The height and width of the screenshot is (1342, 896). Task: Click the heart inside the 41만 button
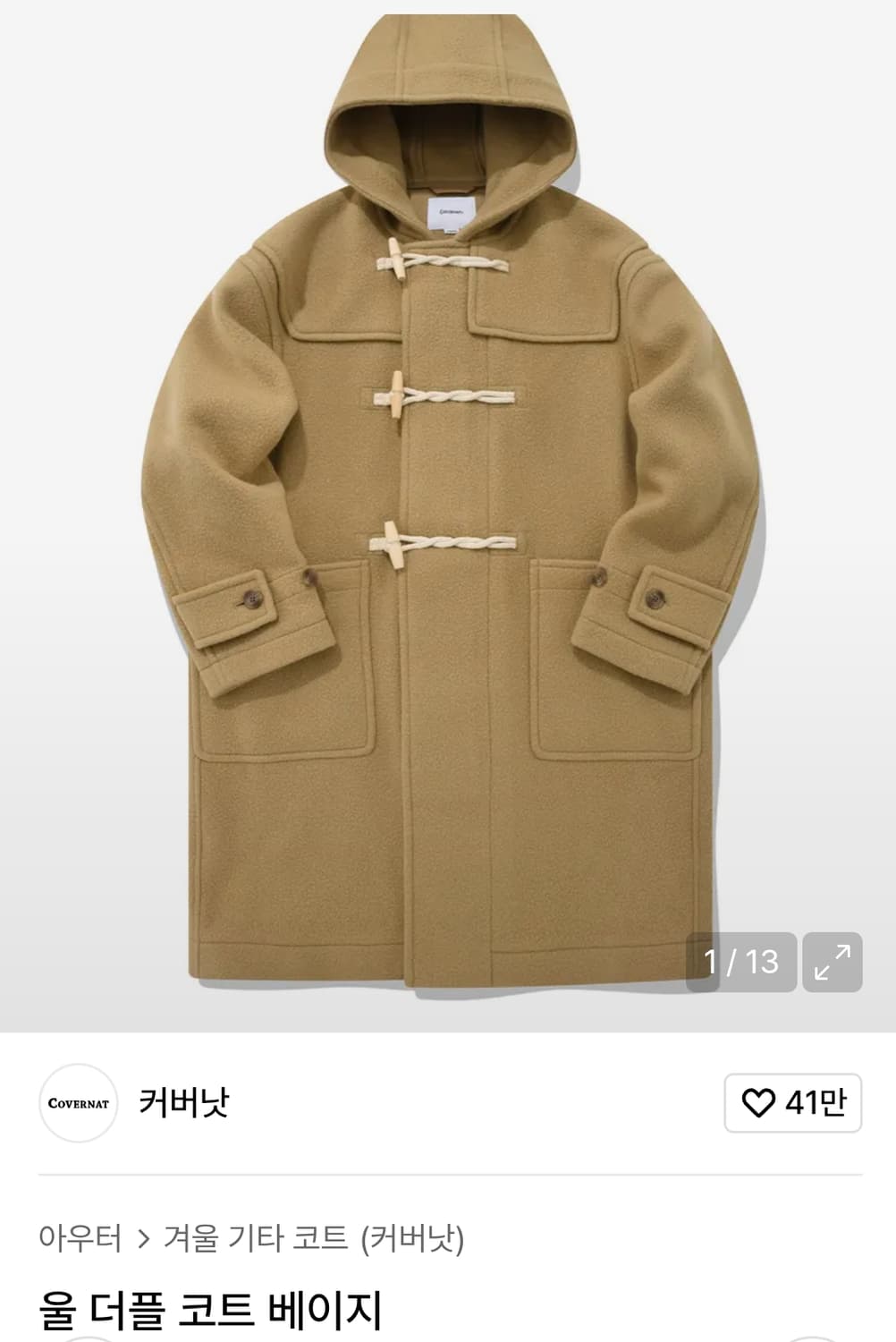point(759,1103)
